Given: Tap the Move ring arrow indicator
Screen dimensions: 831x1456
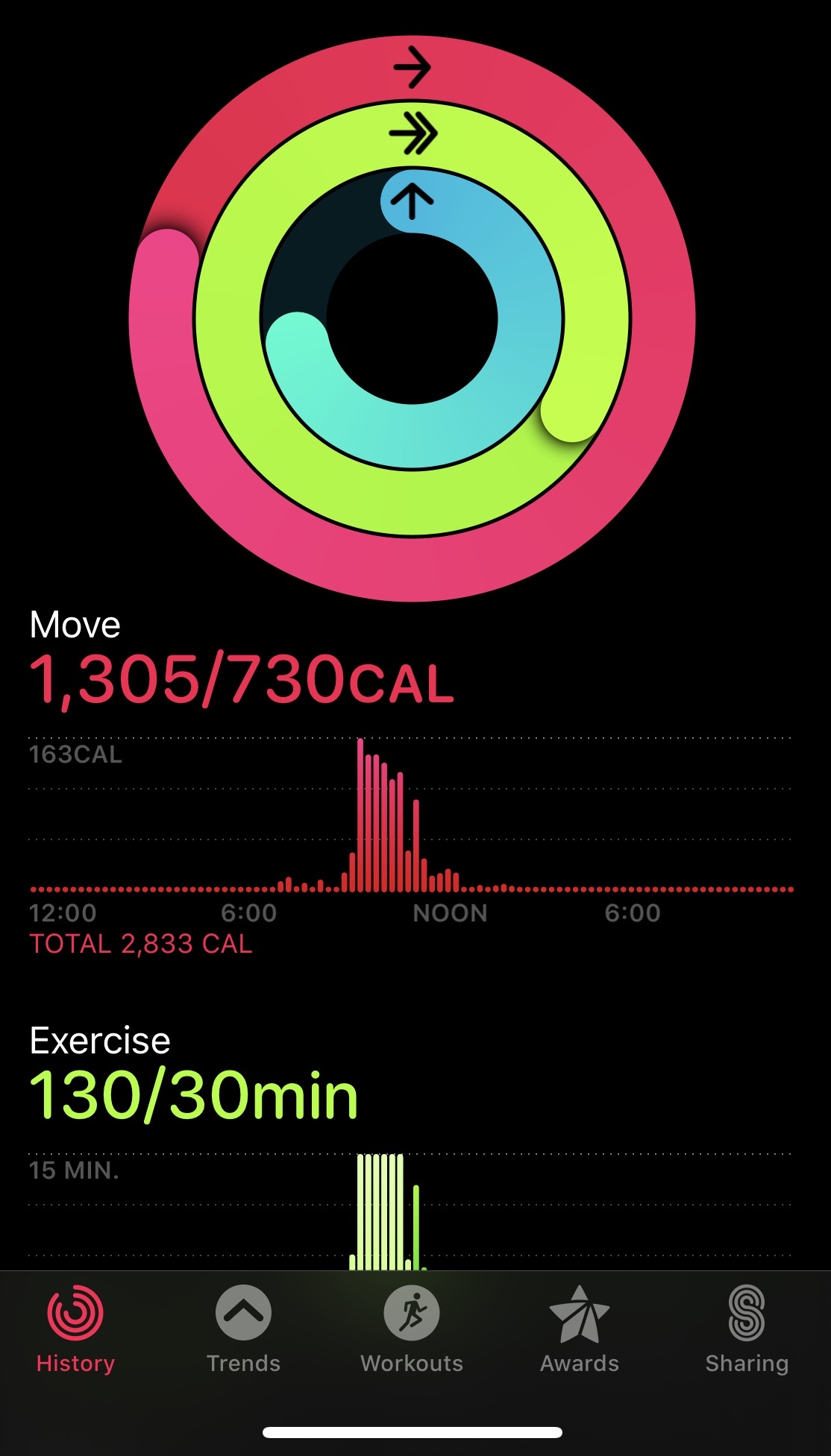Looking at the screenshot, I should (x=411, y=68).
